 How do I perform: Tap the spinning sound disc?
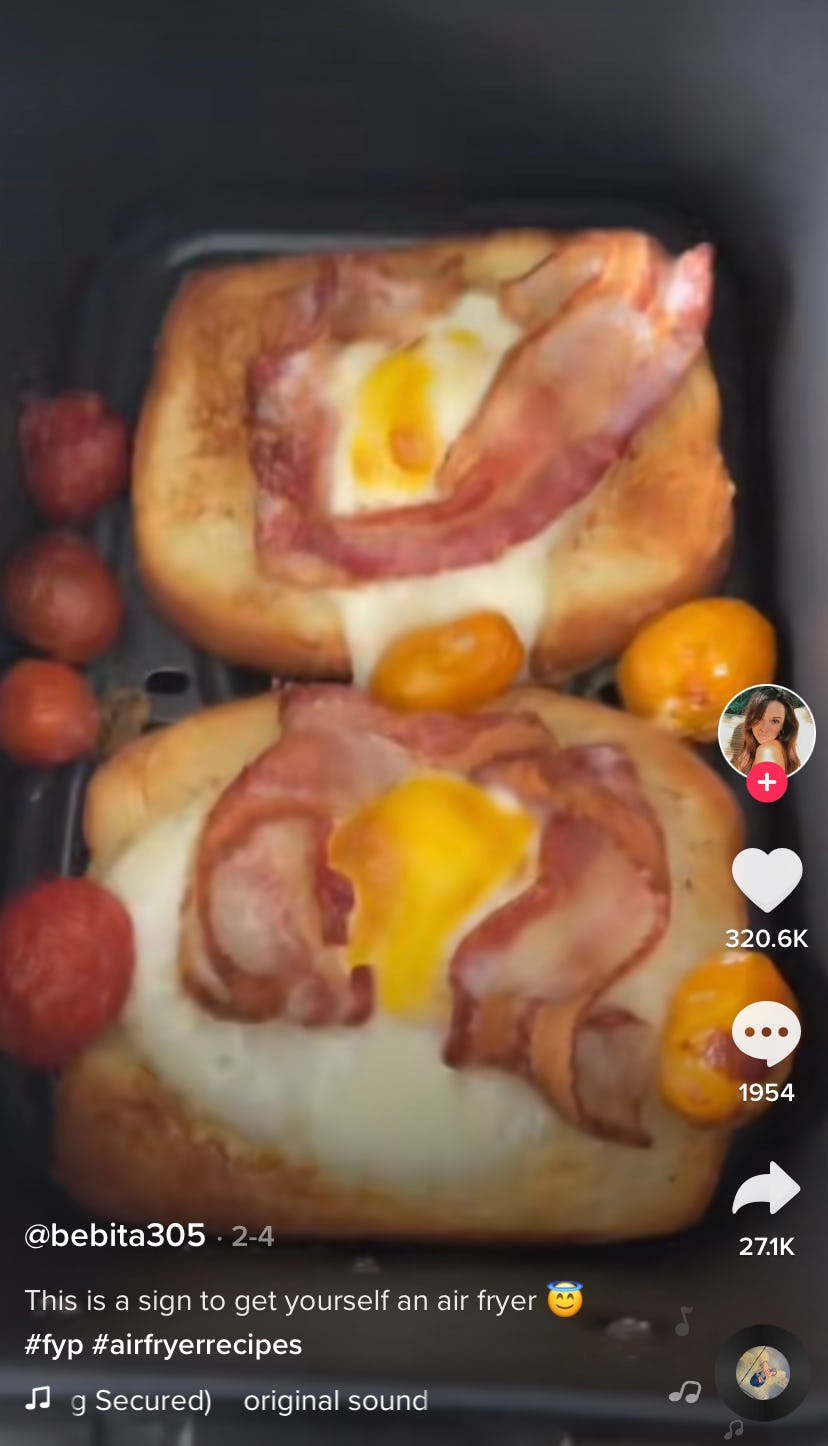(x=763, y=1373)
